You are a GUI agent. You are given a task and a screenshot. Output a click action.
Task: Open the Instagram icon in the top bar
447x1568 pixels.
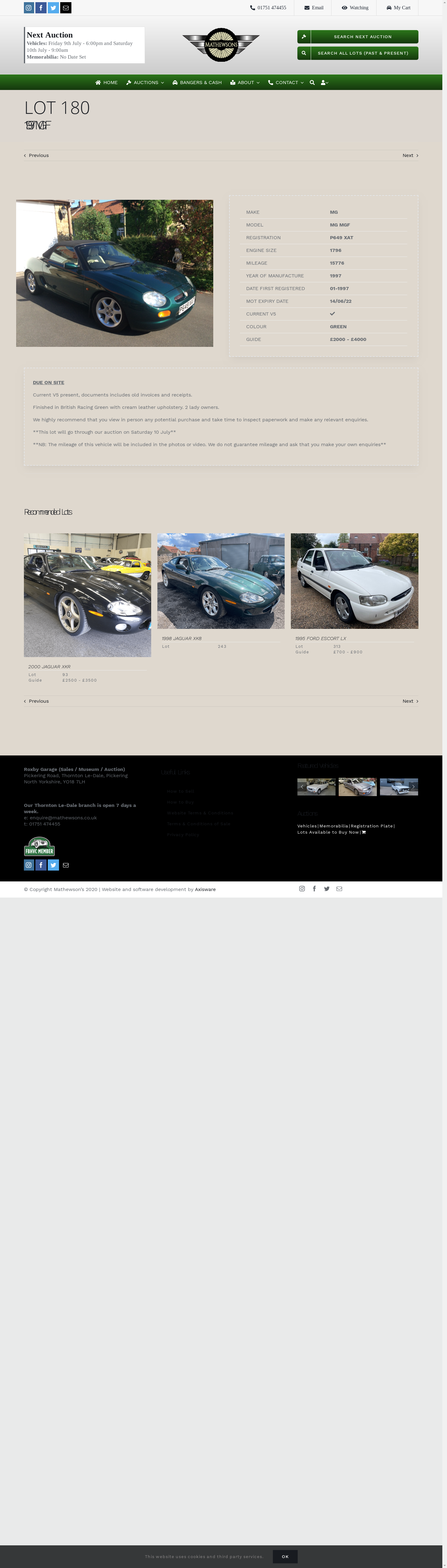[29, 8]
